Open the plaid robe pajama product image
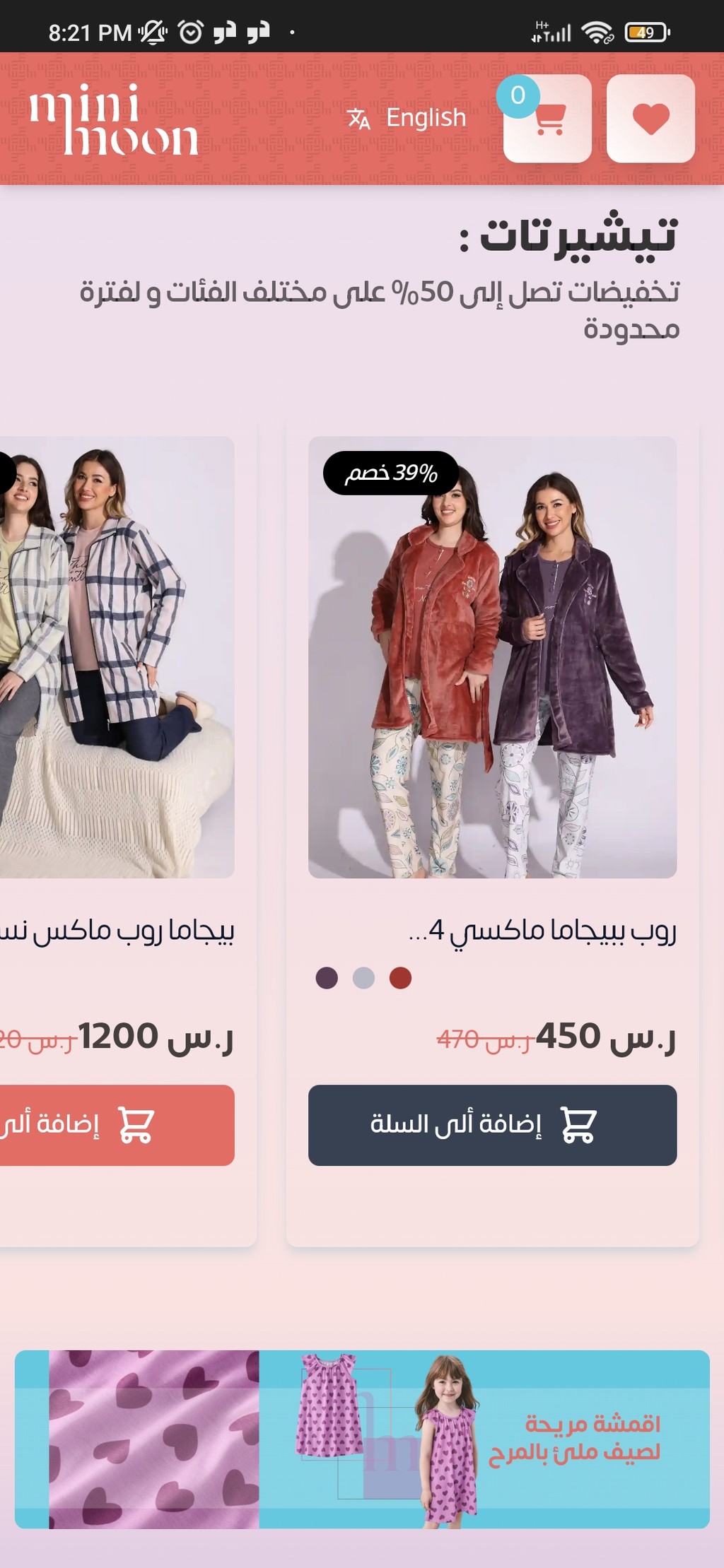724x1568 pixels. [x=117, y=657]
